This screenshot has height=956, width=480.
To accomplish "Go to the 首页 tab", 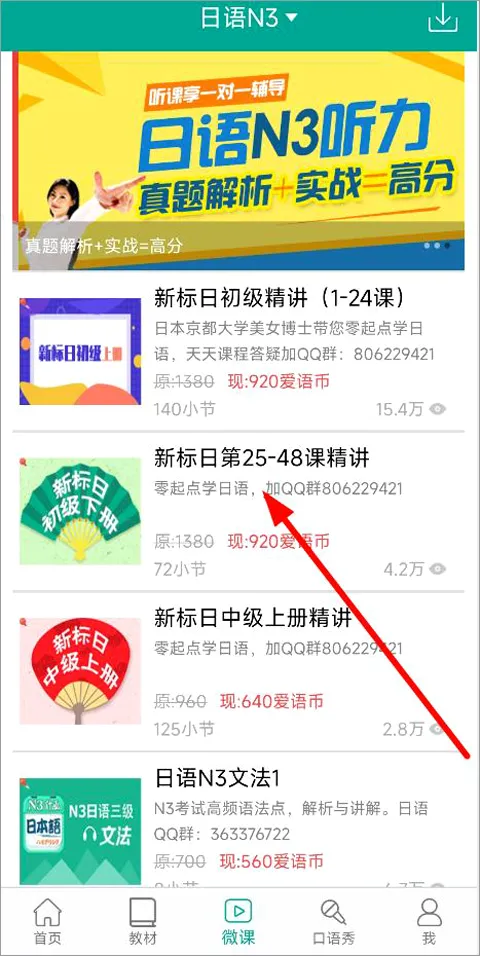I will 48,921.
